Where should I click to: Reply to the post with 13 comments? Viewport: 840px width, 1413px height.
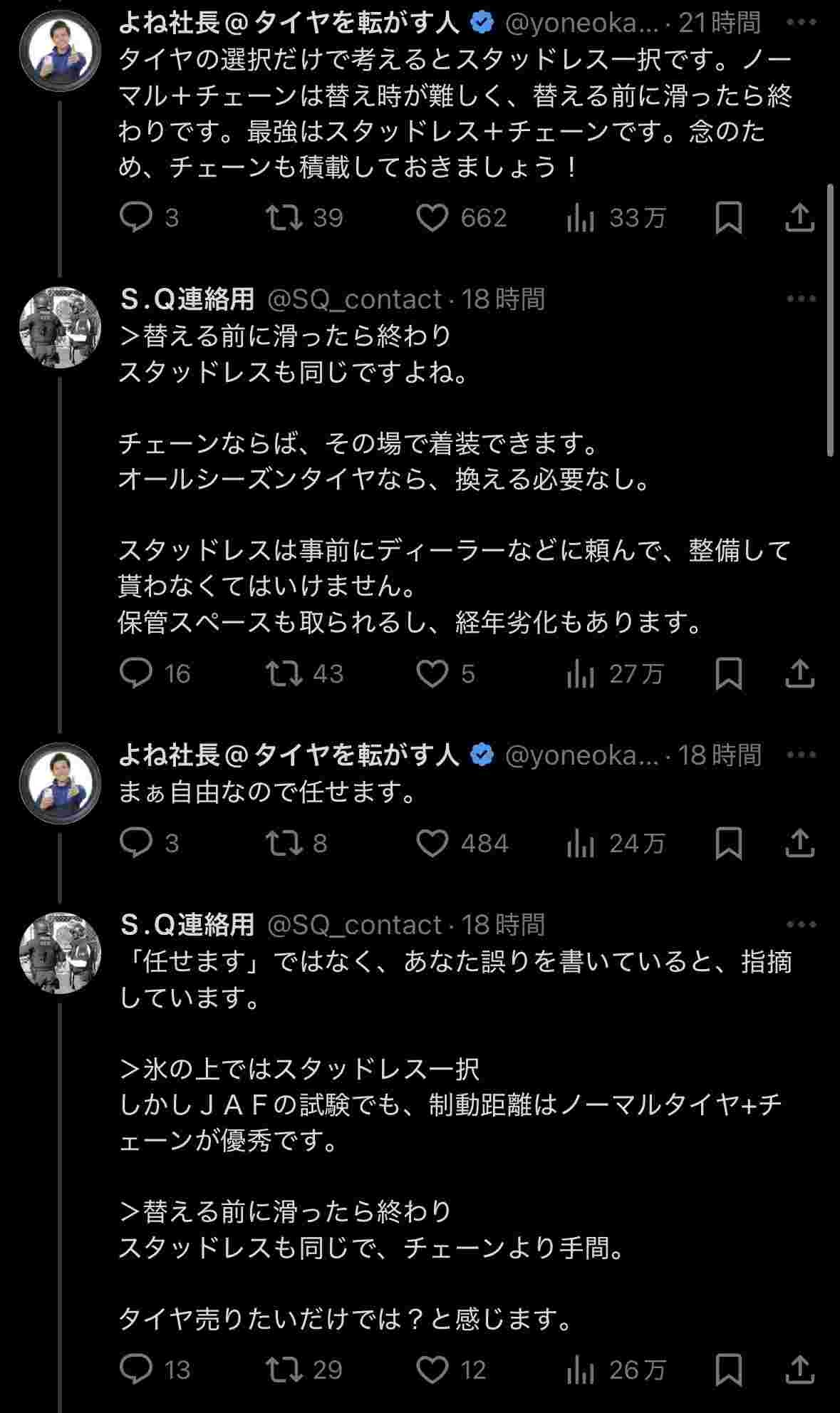pos(136,1370)
